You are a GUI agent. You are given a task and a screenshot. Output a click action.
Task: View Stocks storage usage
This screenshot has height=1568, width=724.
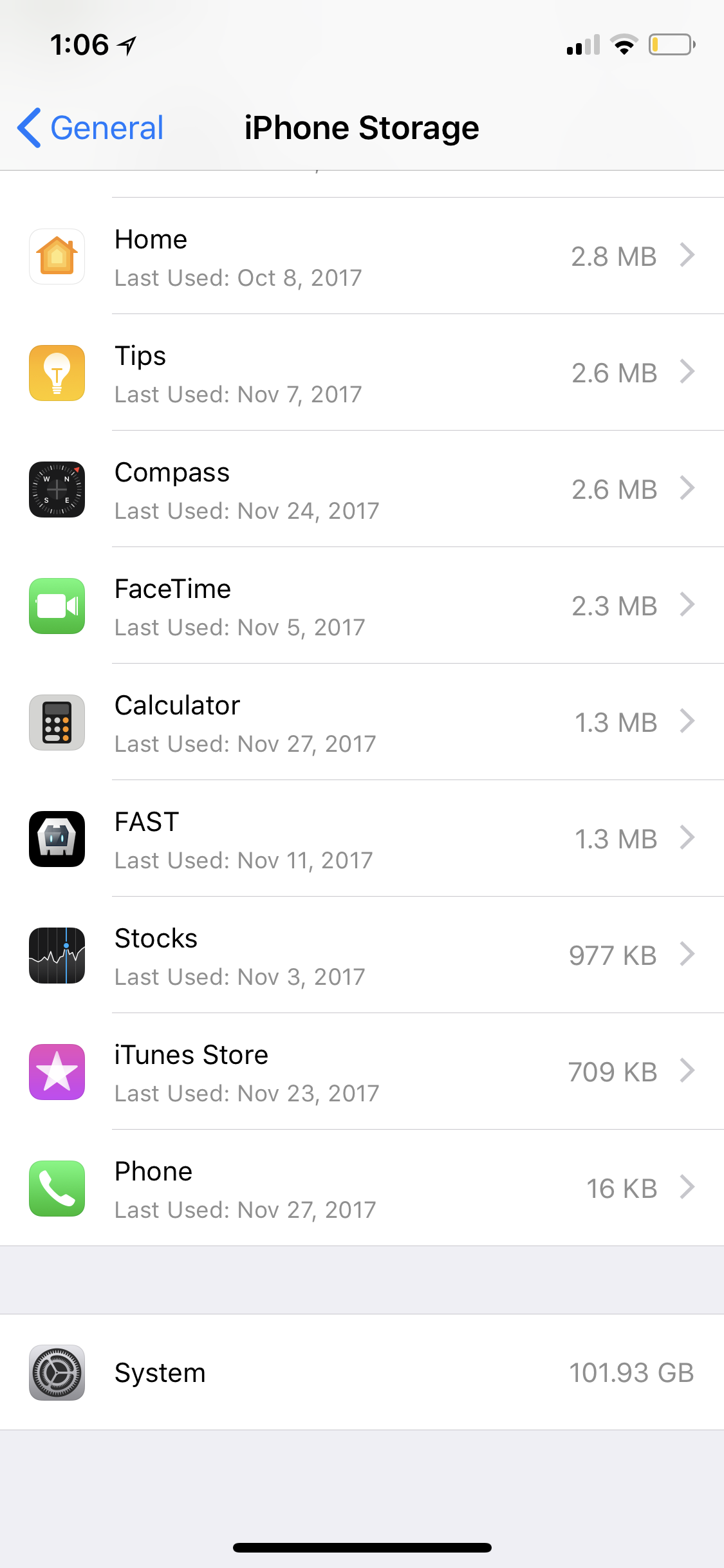click(x=362, y=955)
